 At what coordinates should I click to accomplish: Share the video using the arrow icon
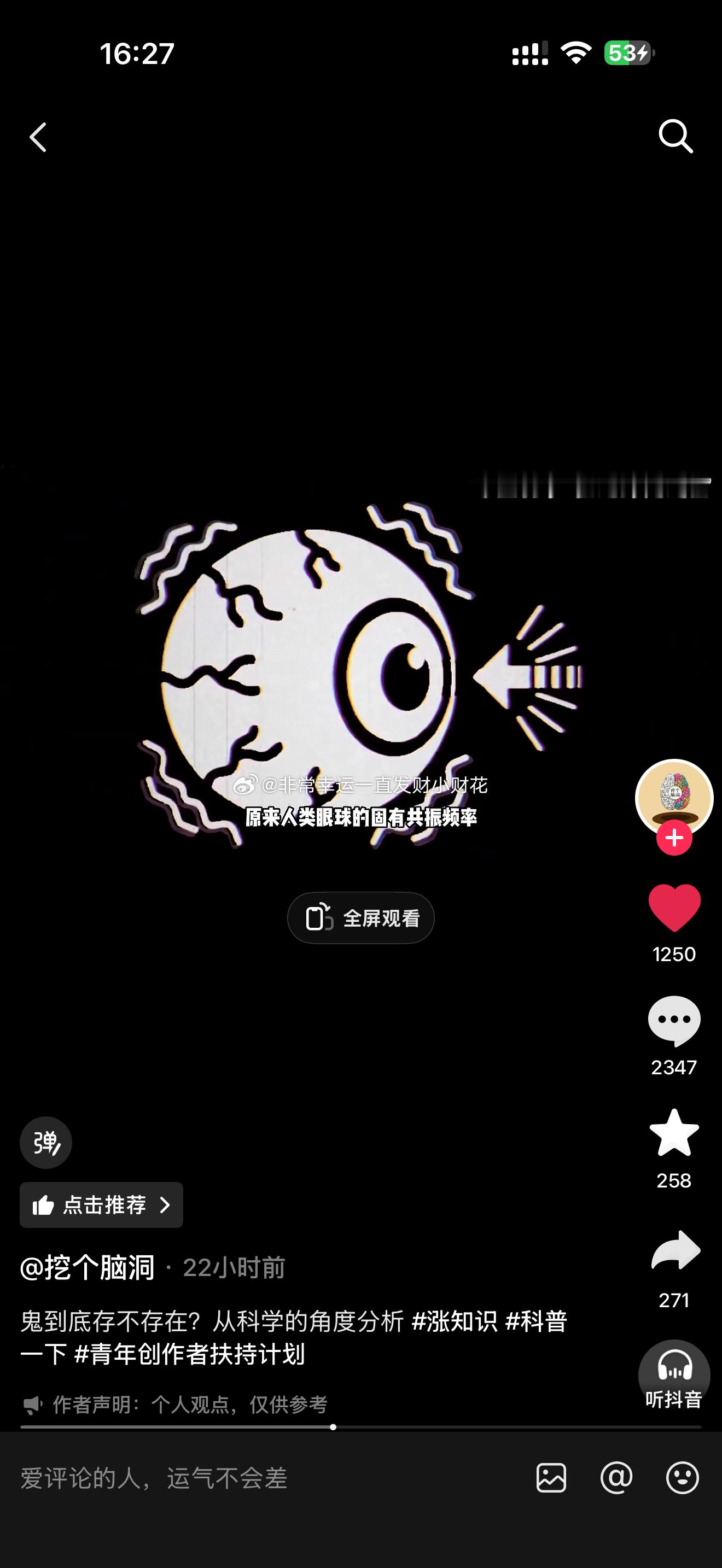coord(675,1251)
